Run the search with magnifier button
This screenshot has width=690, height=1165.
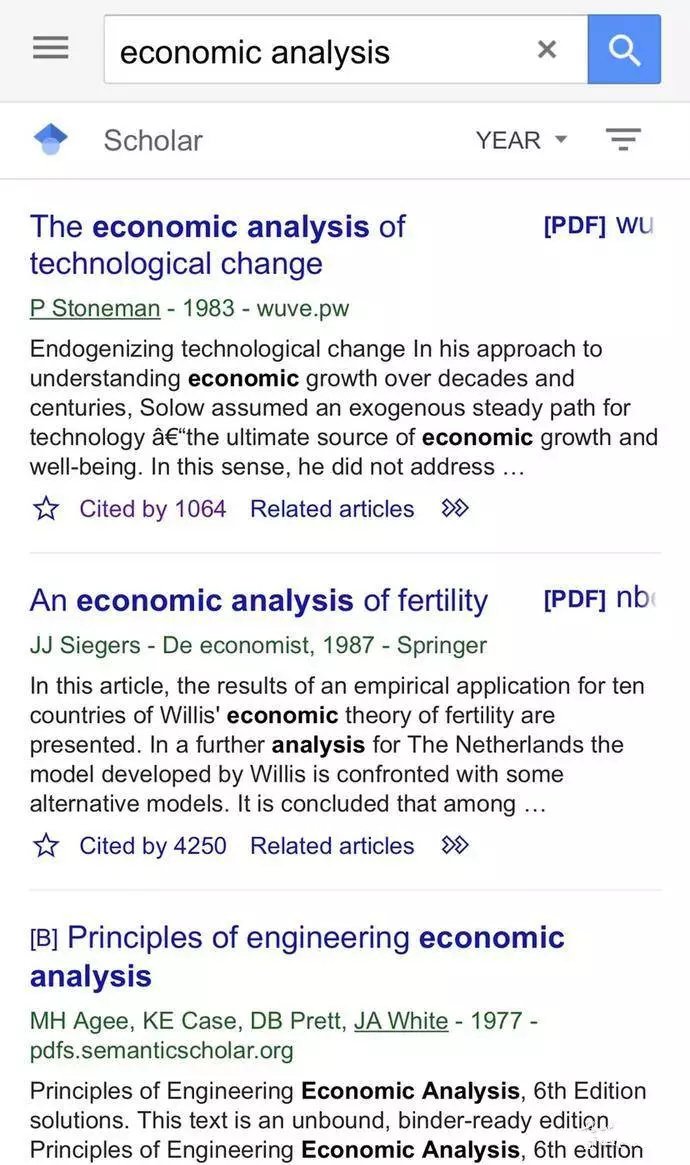pyautogui.click(x=624, y=50)
